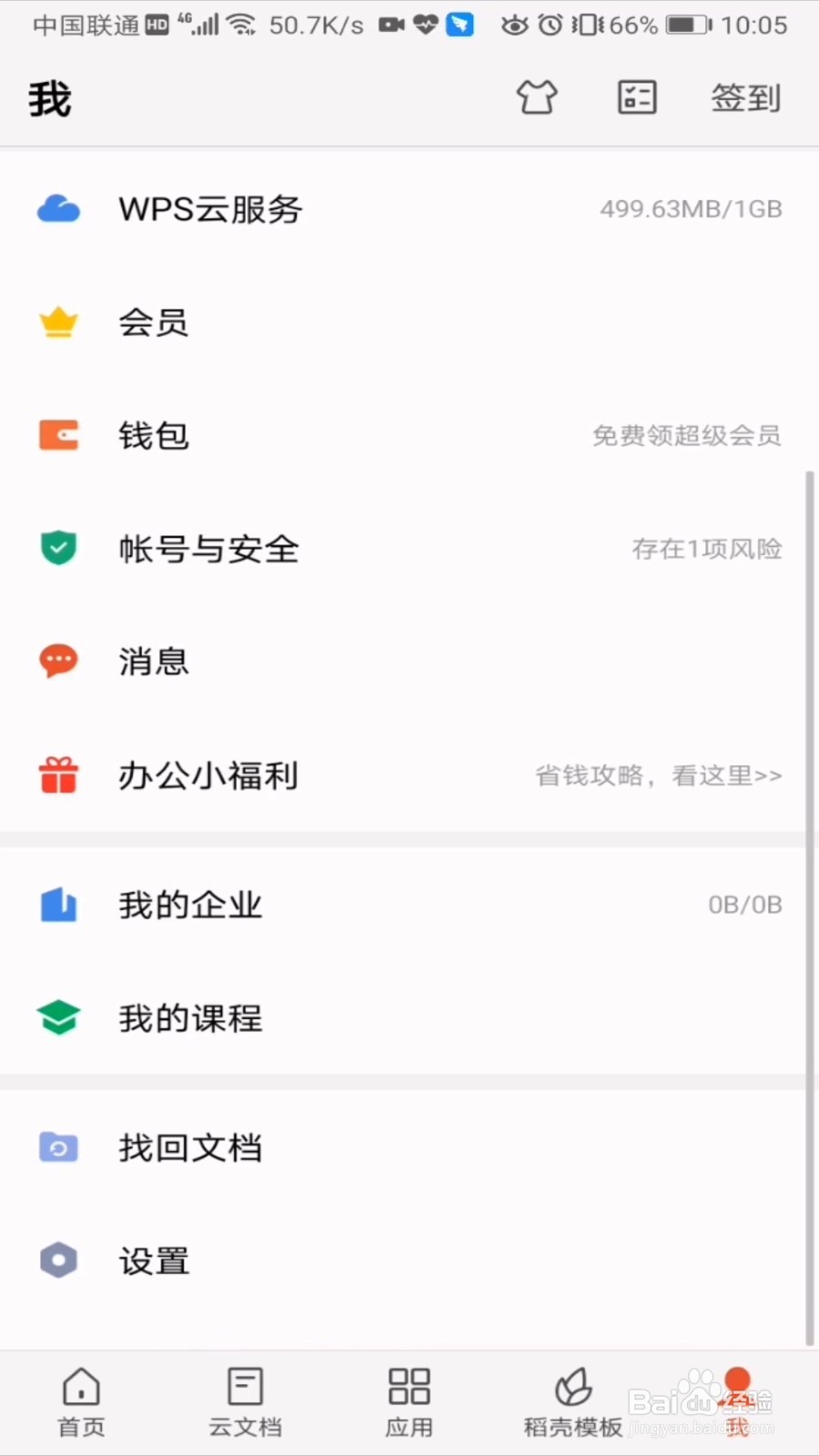Open the 会员 membership row
The image size is (819, 1456).
pyautogui.click(x=409, y=322)
